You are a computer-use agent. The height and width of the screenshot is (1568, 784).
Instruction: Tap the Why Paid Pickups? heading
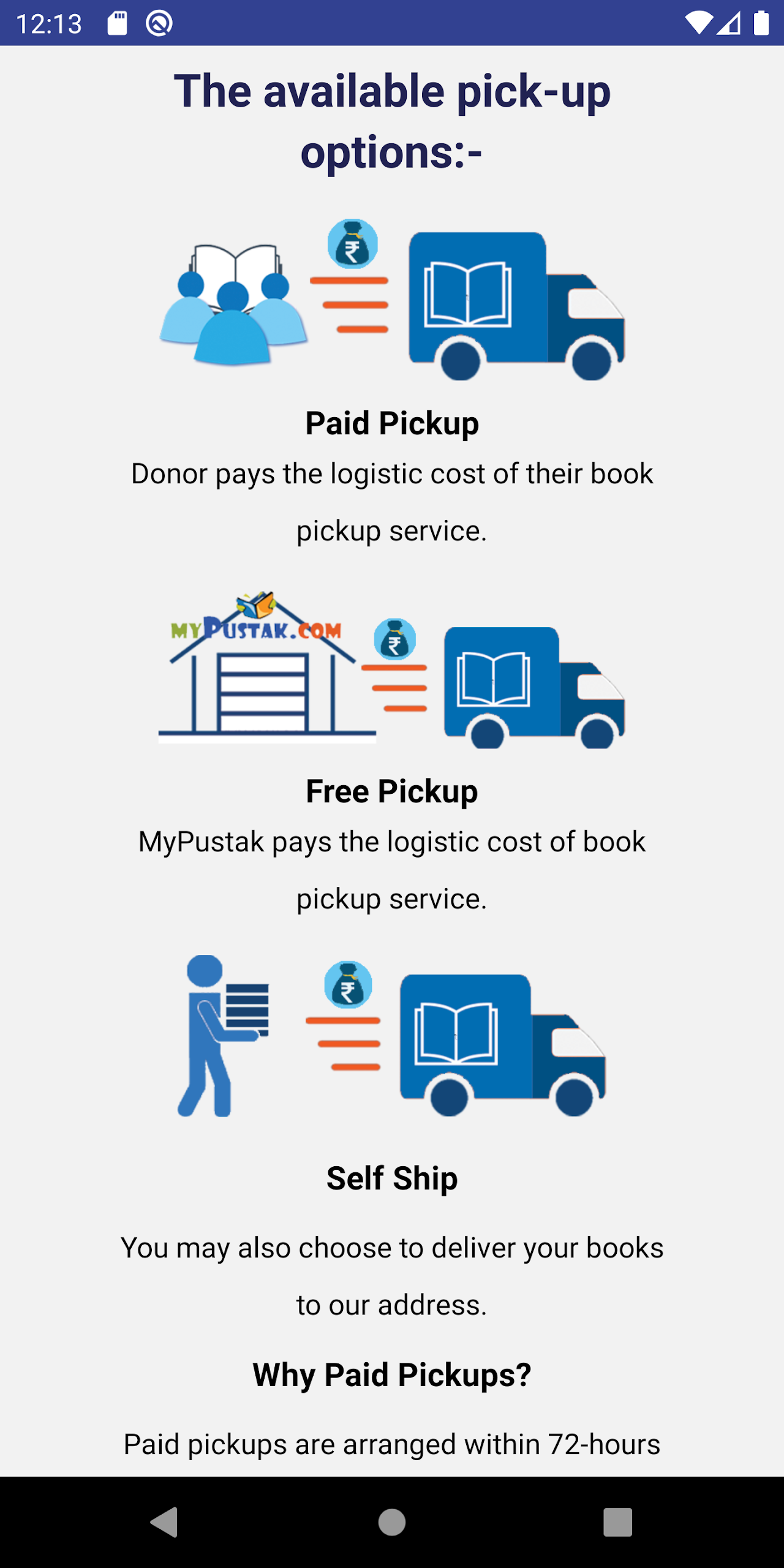[392, 1374]
